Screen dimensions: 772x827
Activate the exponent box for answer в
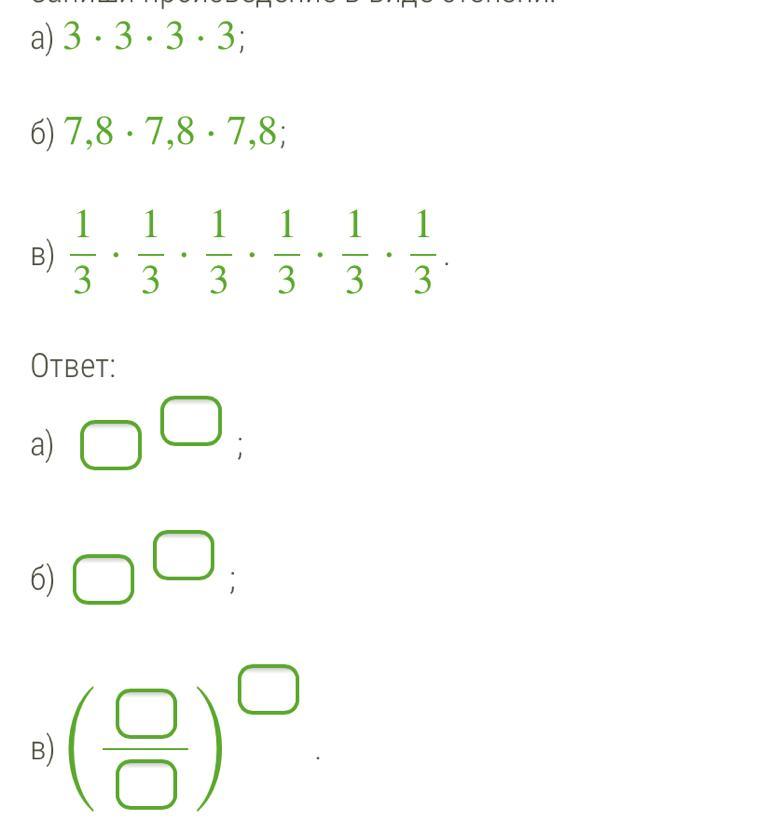[x=268, y=689]
